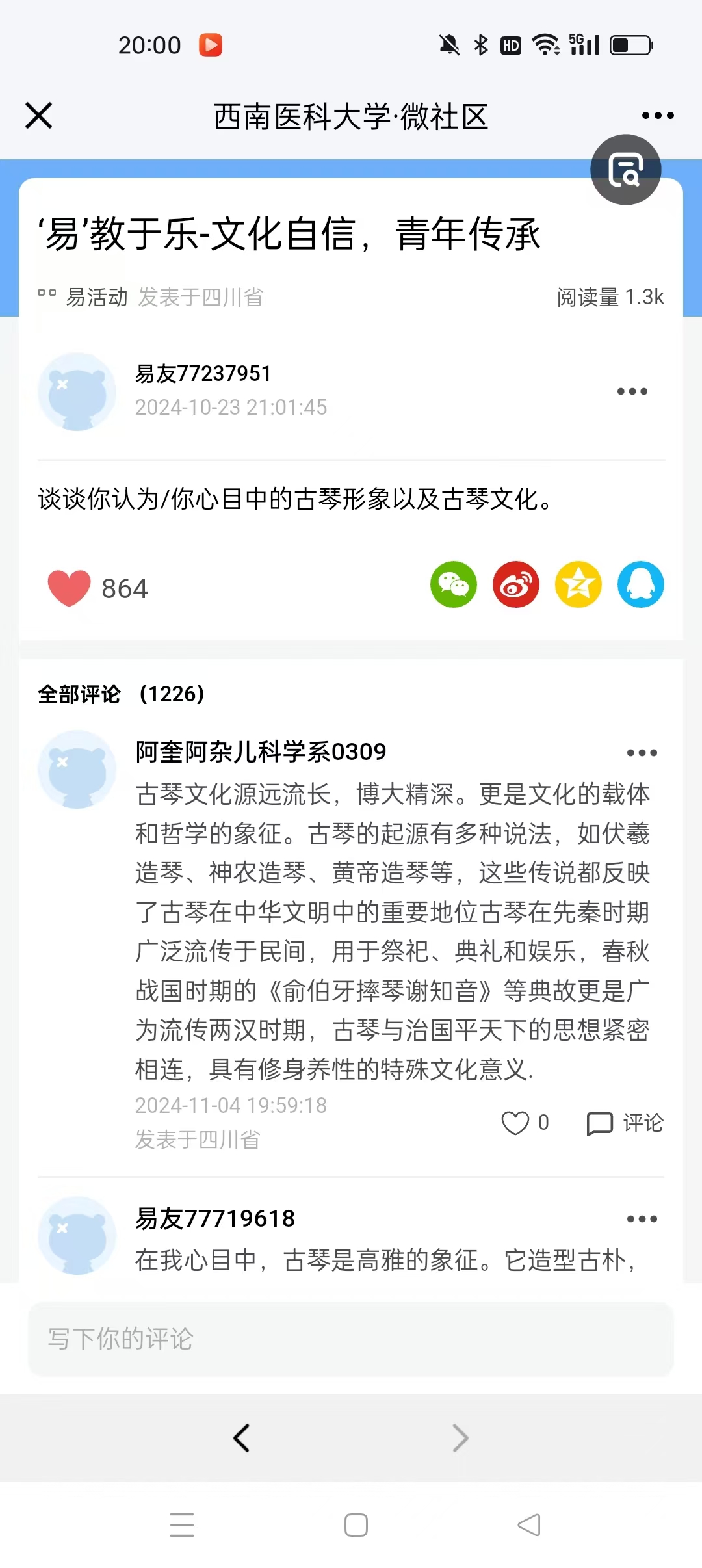The height and width of the screenshot is (1568, 702).
Task: Share the post to Weibo
Action: tap(515, 584)
